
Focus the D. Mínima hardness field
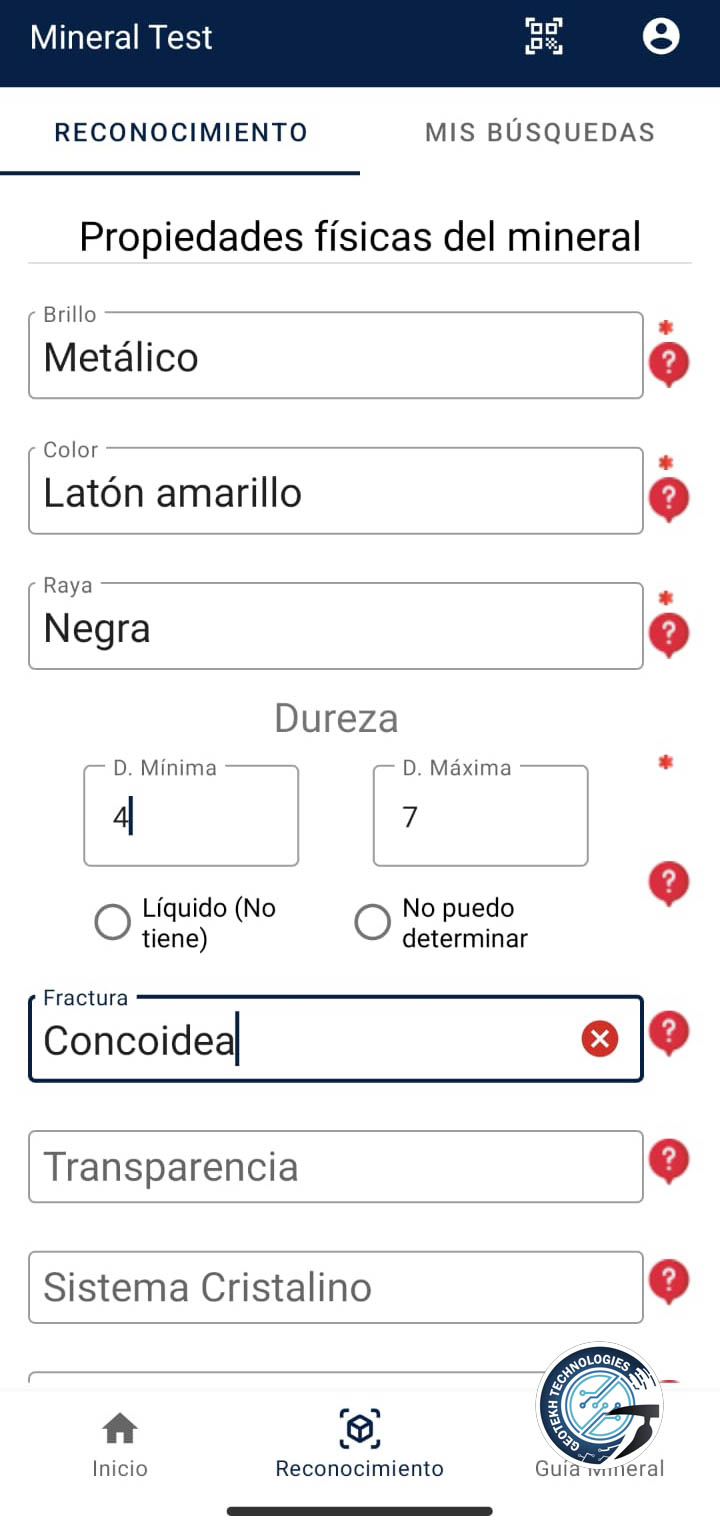click(191, 817)
